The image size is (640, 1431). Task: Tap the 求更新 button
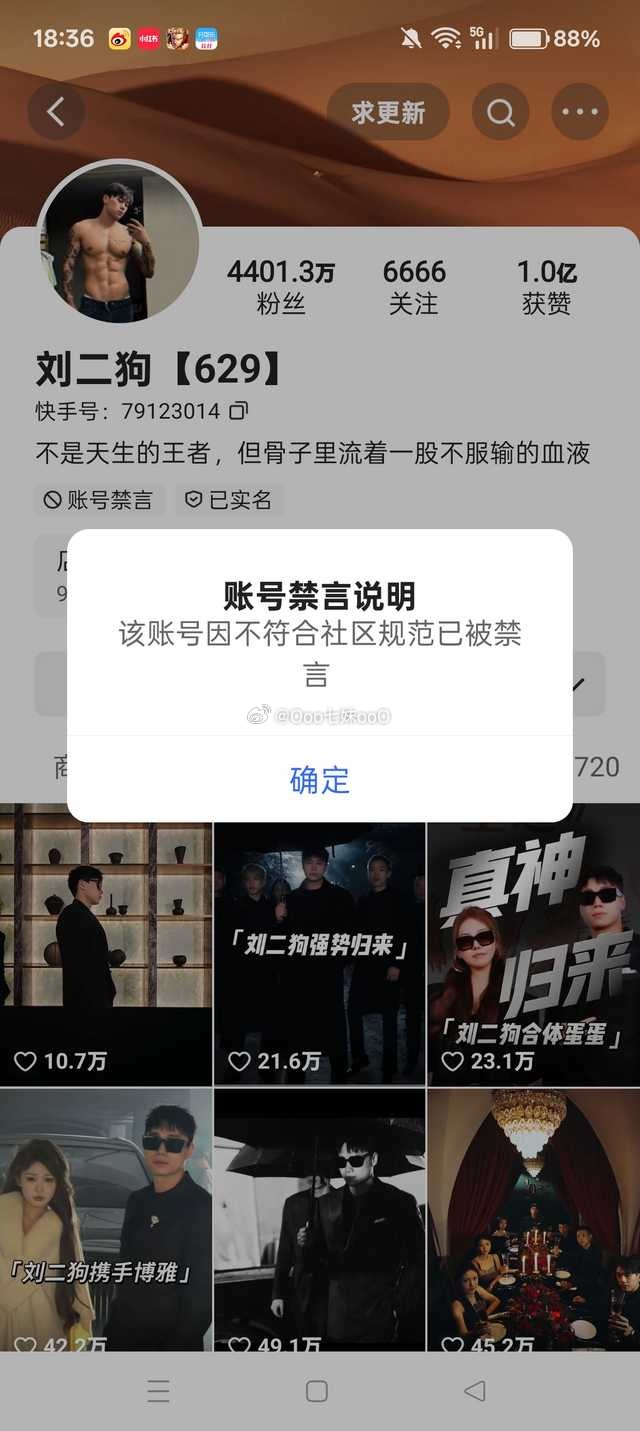(x=388, y=111)
